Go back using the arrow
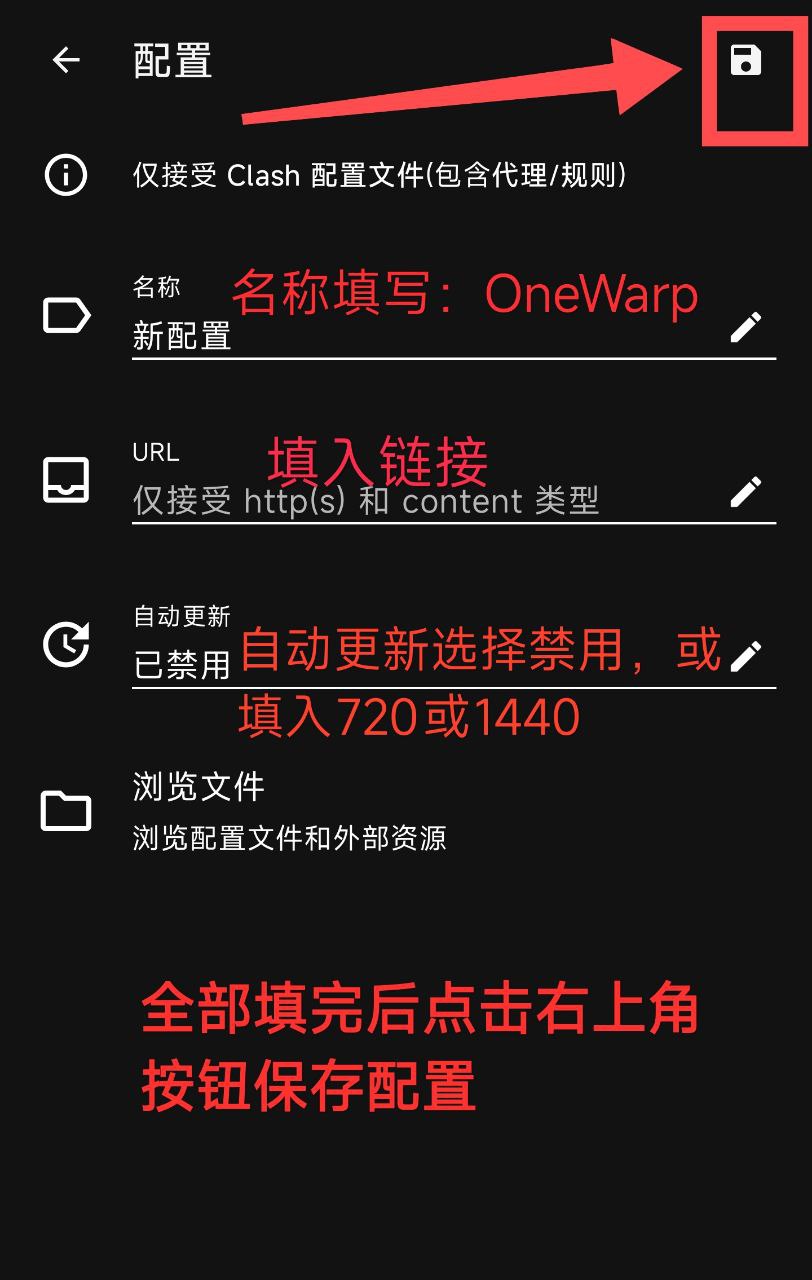This screenshot has height=1280, width=812. 66,61
